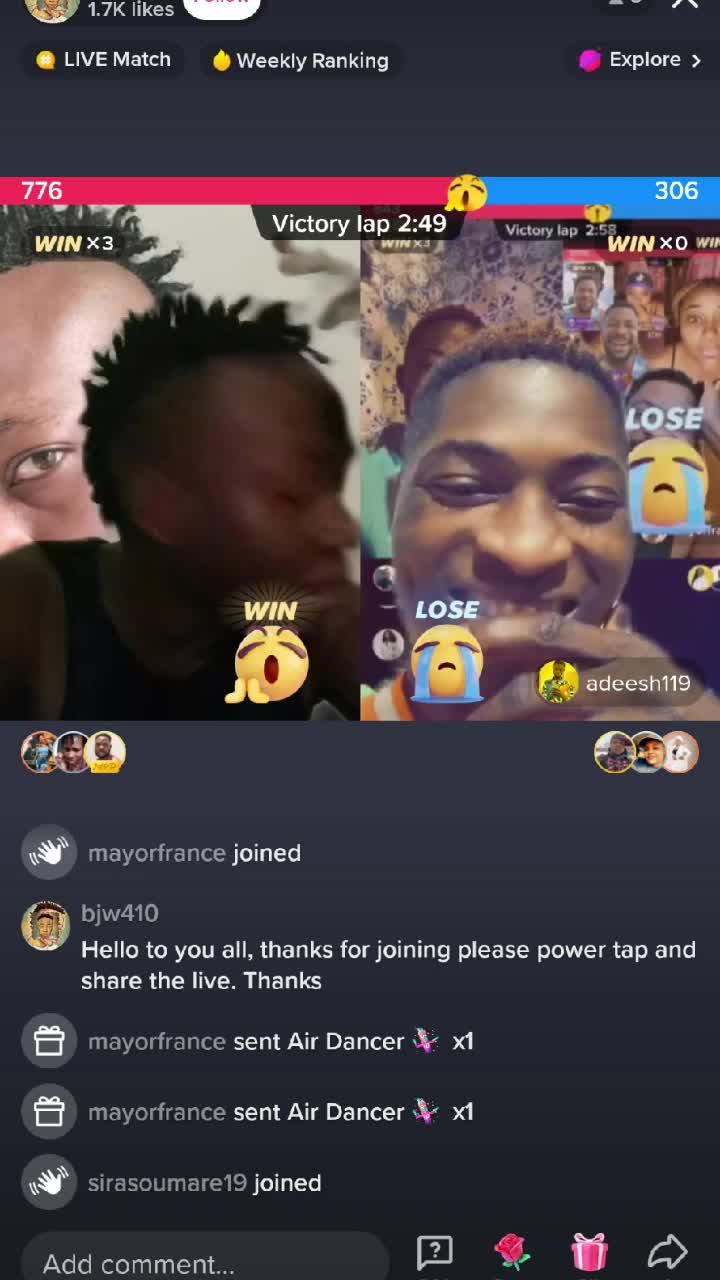The image size is (720, 1280).
Task: Share this live stream
Action: (x=667, y=1252)
